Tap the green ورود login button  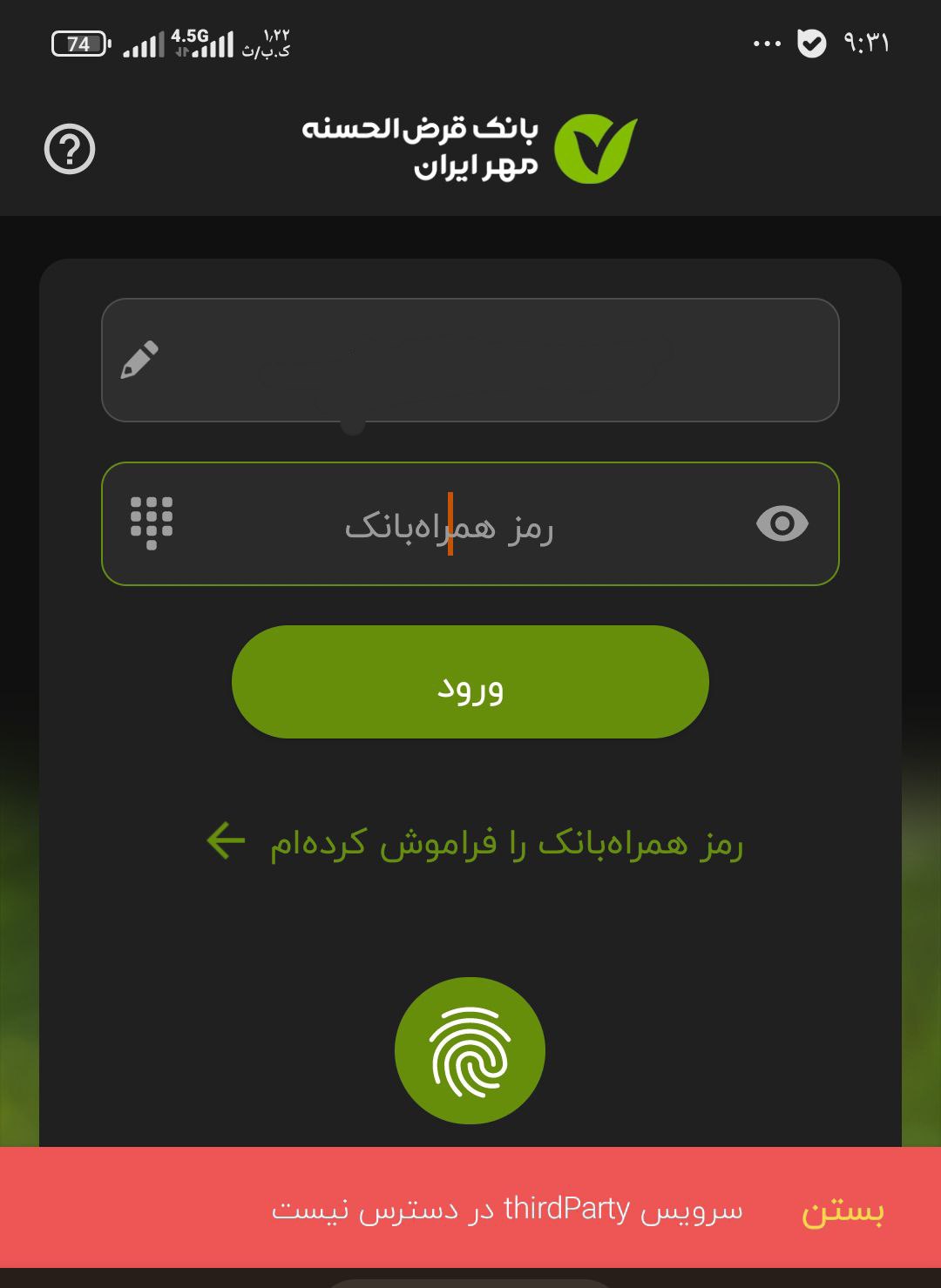(470, 682)
